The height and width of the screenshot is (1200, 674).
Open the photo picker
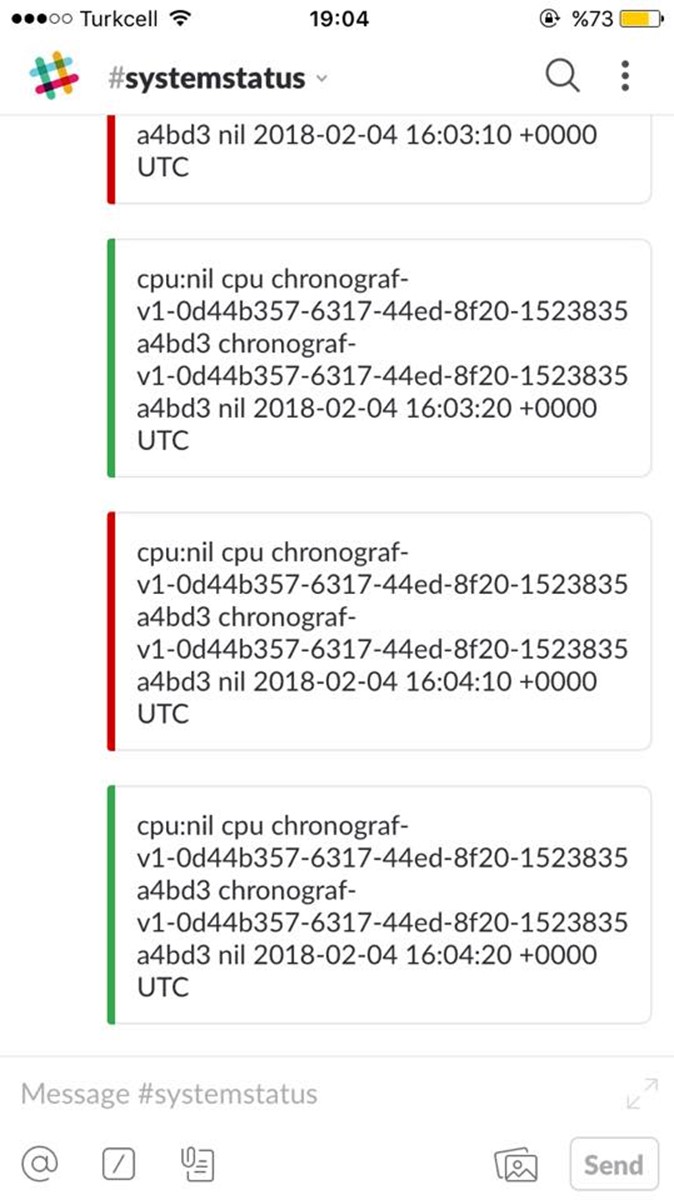(x=517, y=1164)
